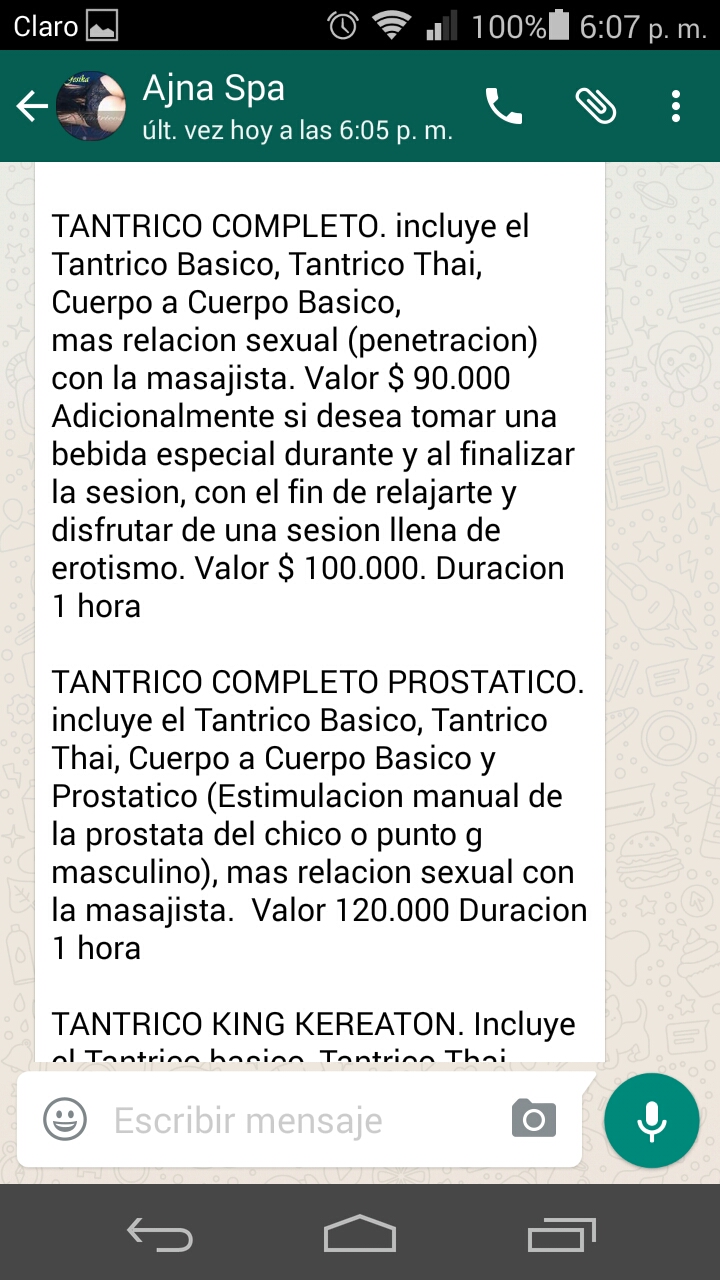Go back to the chat list

point(30,106)
